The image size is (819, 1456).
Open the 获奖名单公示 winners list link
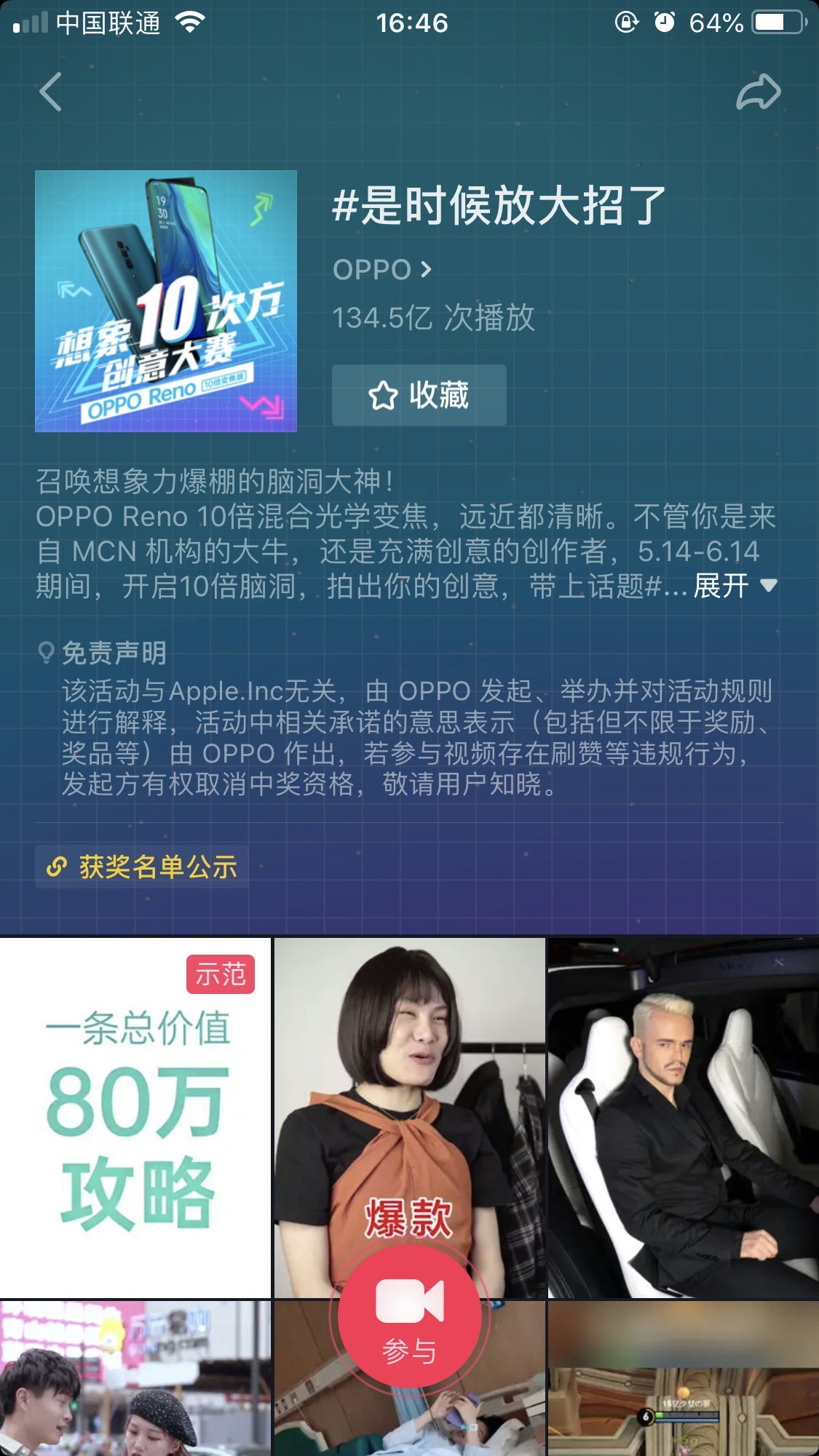click(142, 867)
